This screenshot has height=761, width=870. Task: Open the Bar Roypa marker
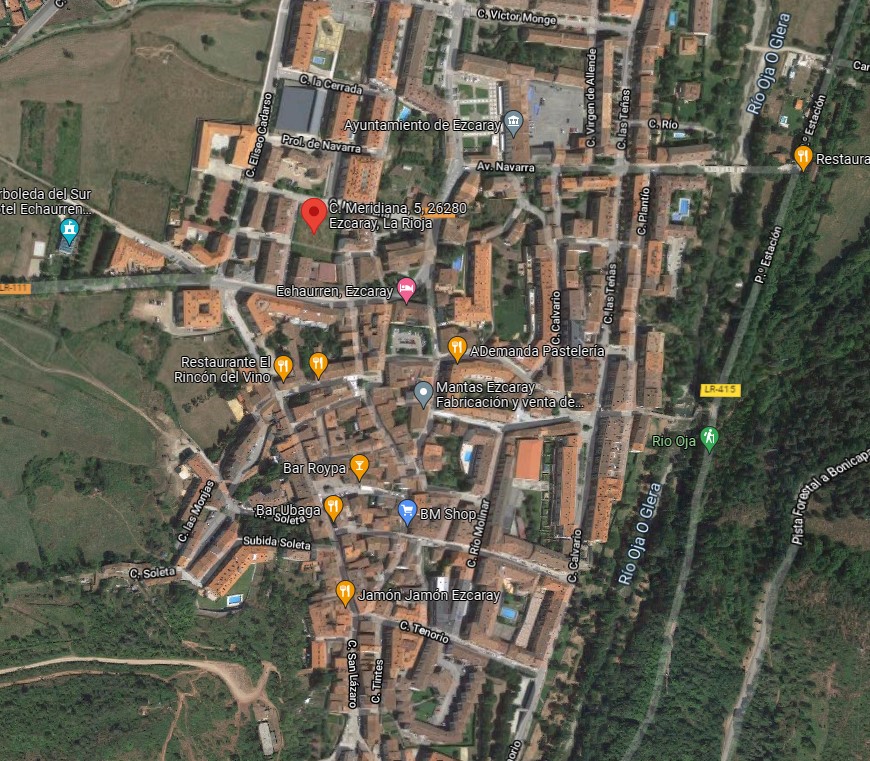click(359, 466)
